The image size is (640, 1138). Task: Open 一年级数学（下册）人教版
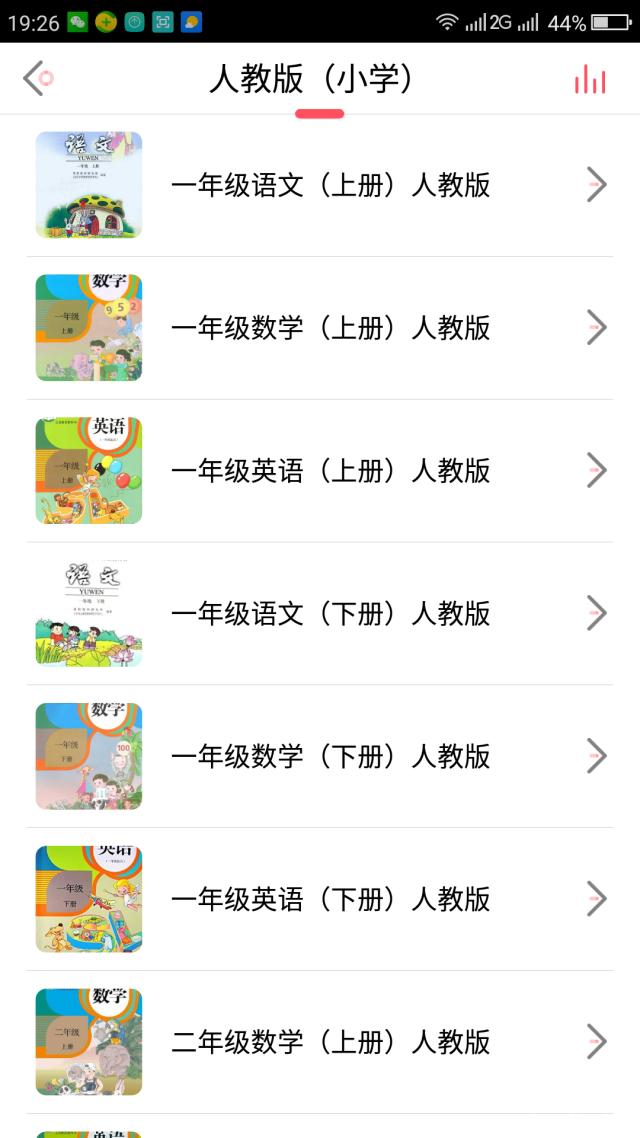330,756
